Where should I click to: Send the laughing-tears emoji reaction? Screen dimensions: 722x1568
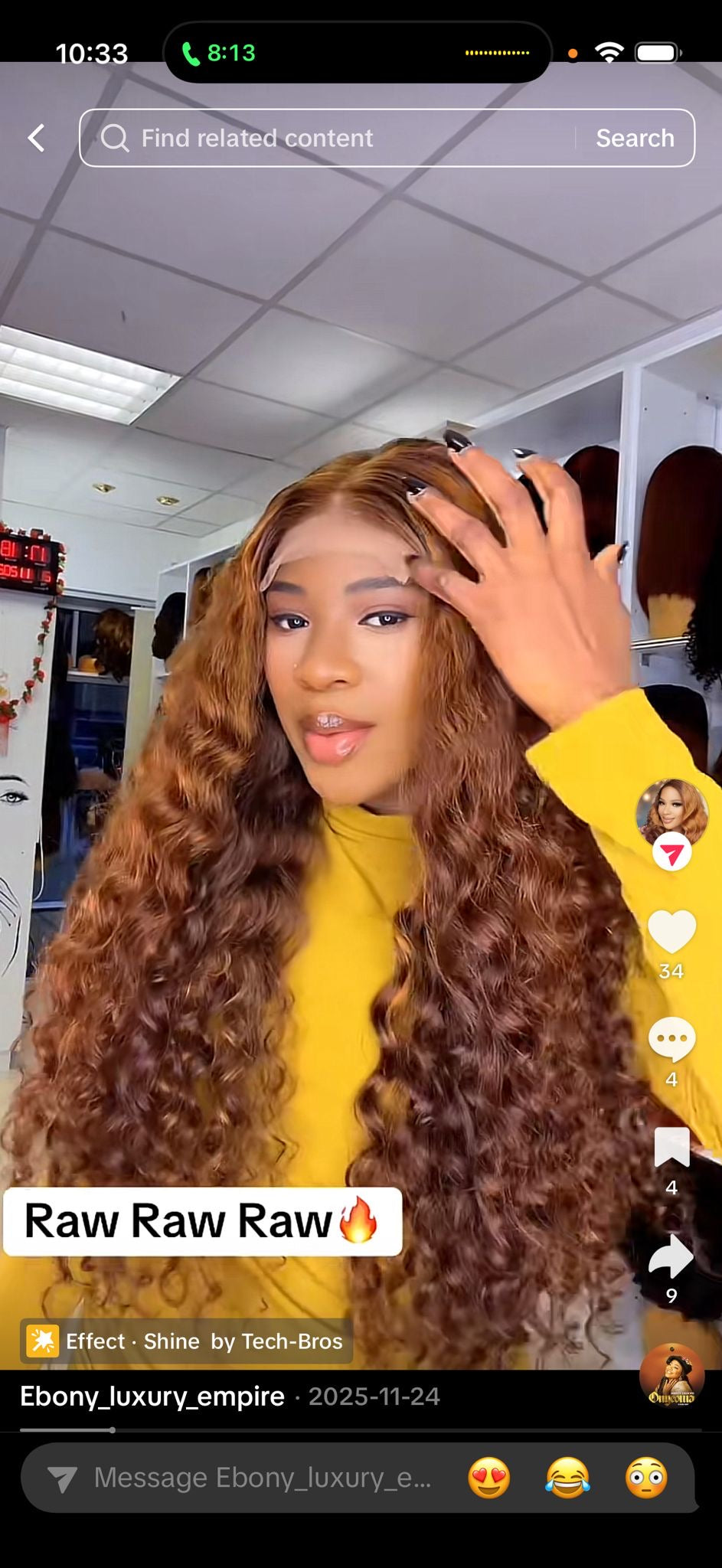point(567,1477)
